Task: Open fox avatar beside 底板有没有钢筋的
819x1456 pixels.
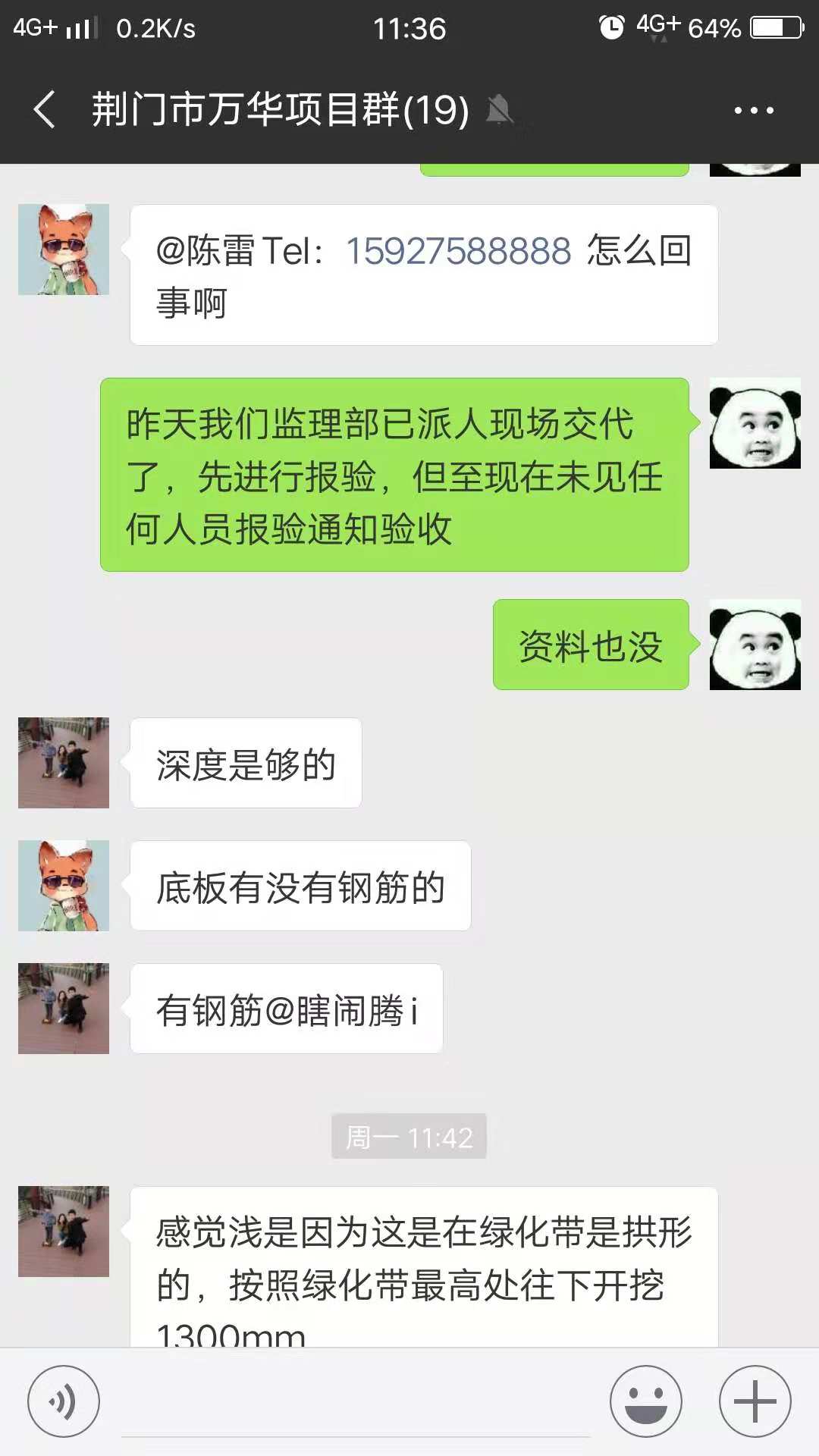Action: (64, 886)
